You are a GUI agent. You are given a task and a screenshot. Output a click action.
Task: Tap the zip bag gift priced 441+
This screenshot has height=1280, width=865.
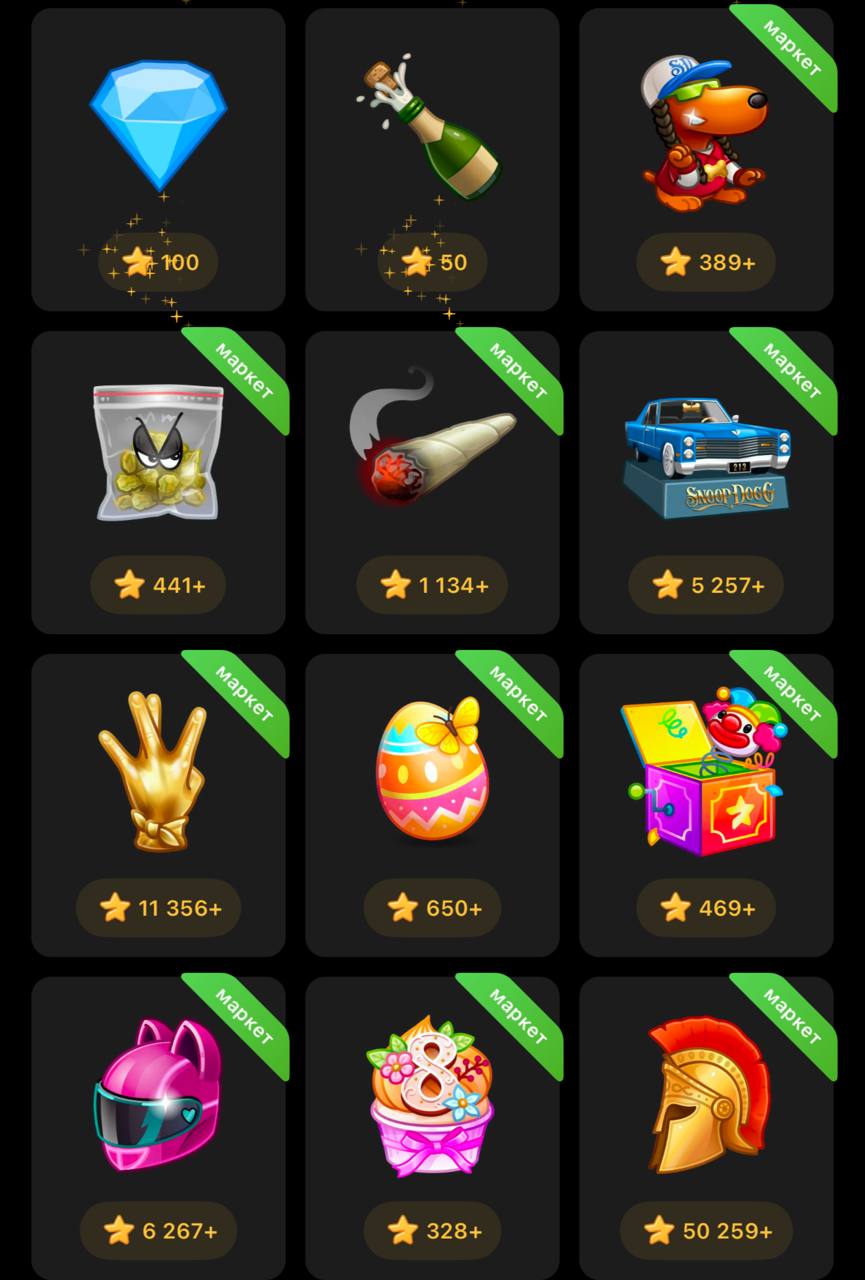(158, 482)
